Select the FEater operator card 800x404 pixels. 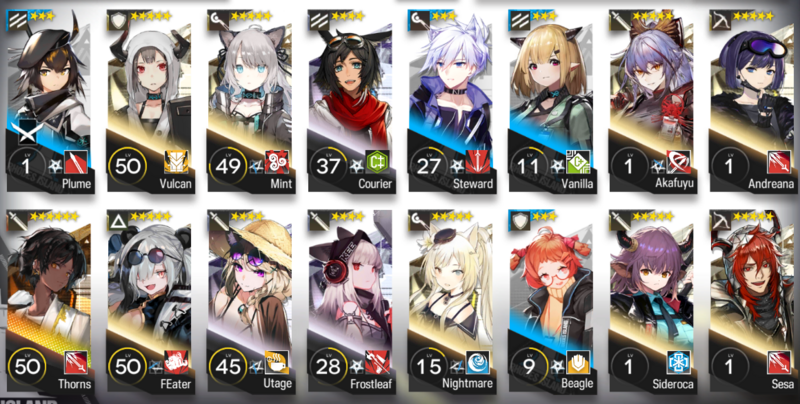[148, 300]
